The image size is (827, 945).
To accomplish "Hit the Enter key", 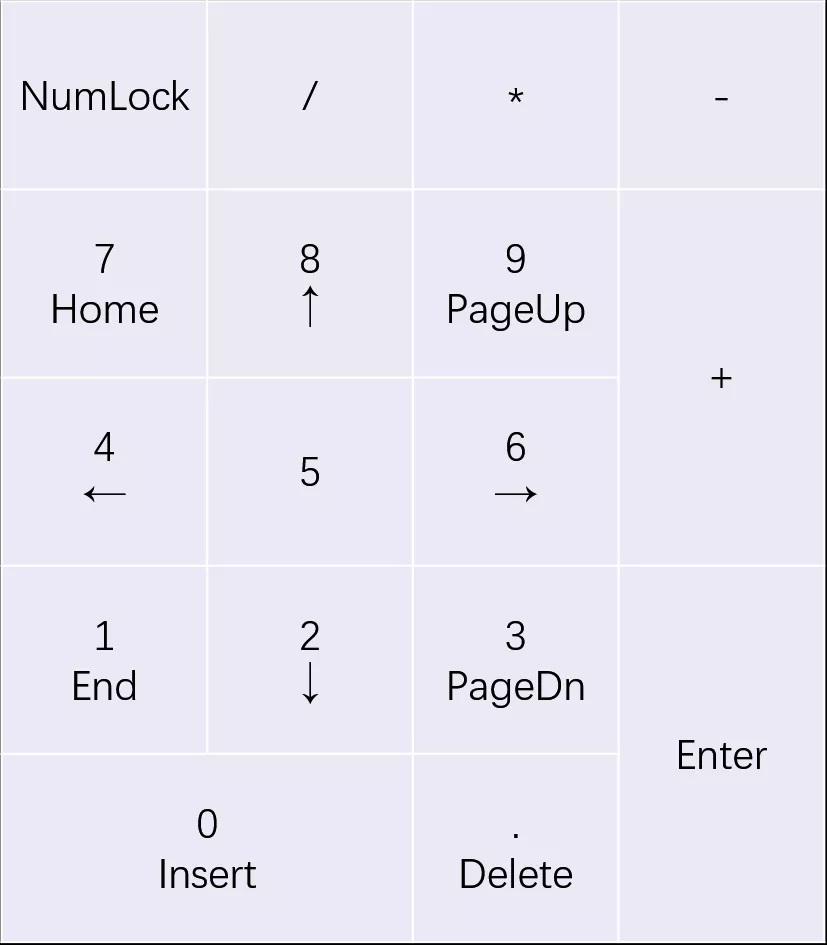I will [x=721, y=754].
